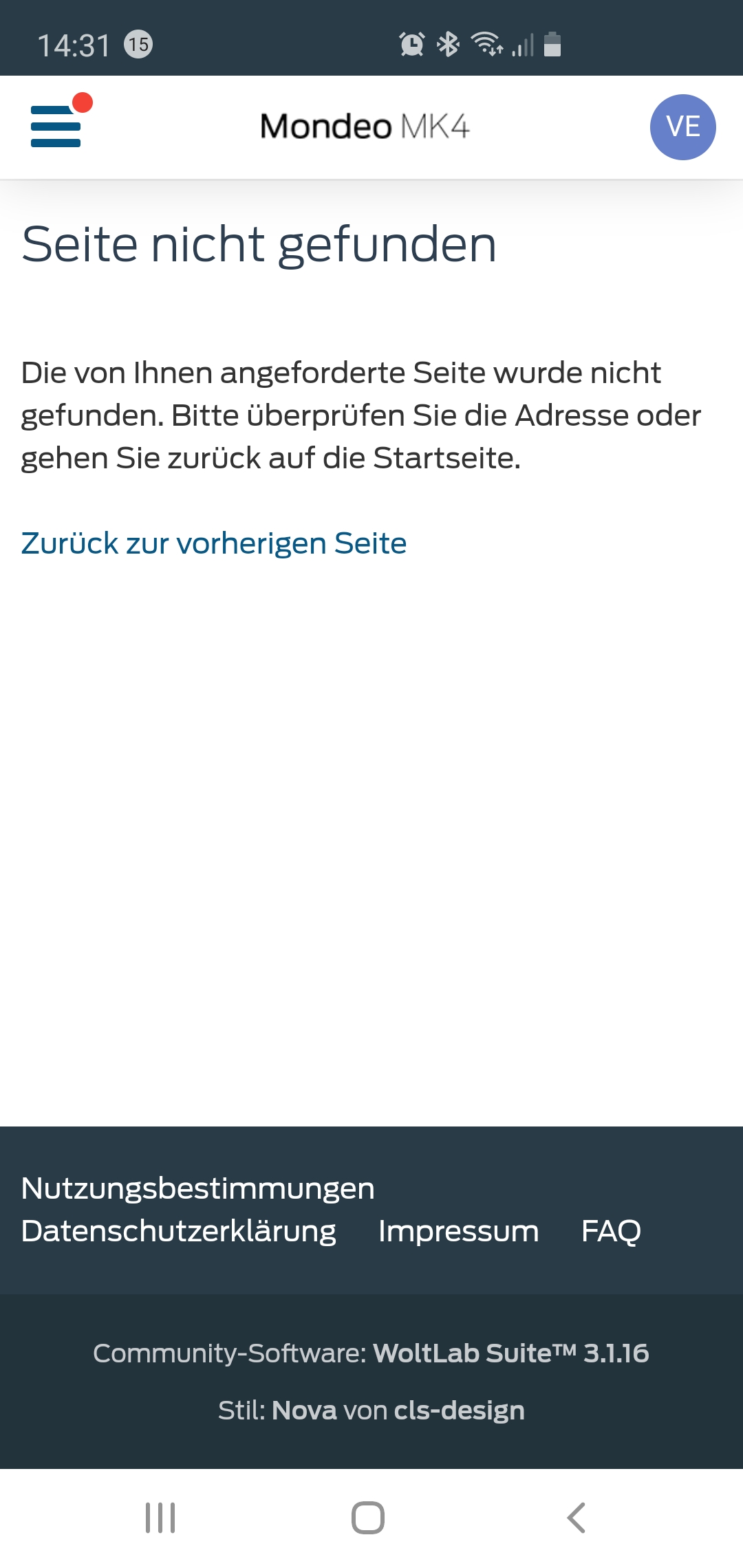The height and width of the screenshot is (1568, 743).
Task: Visit the WoltLab Suite link
Action: tap(510, 1353)
